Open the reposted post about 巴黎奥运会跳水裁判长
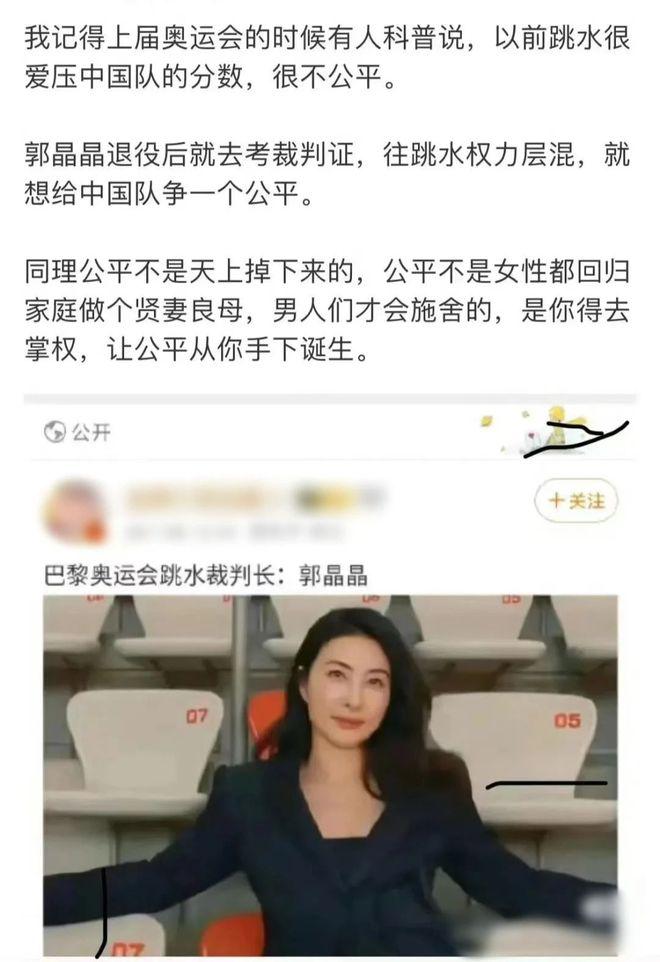660x962 pixels. [x=206, y=575]
